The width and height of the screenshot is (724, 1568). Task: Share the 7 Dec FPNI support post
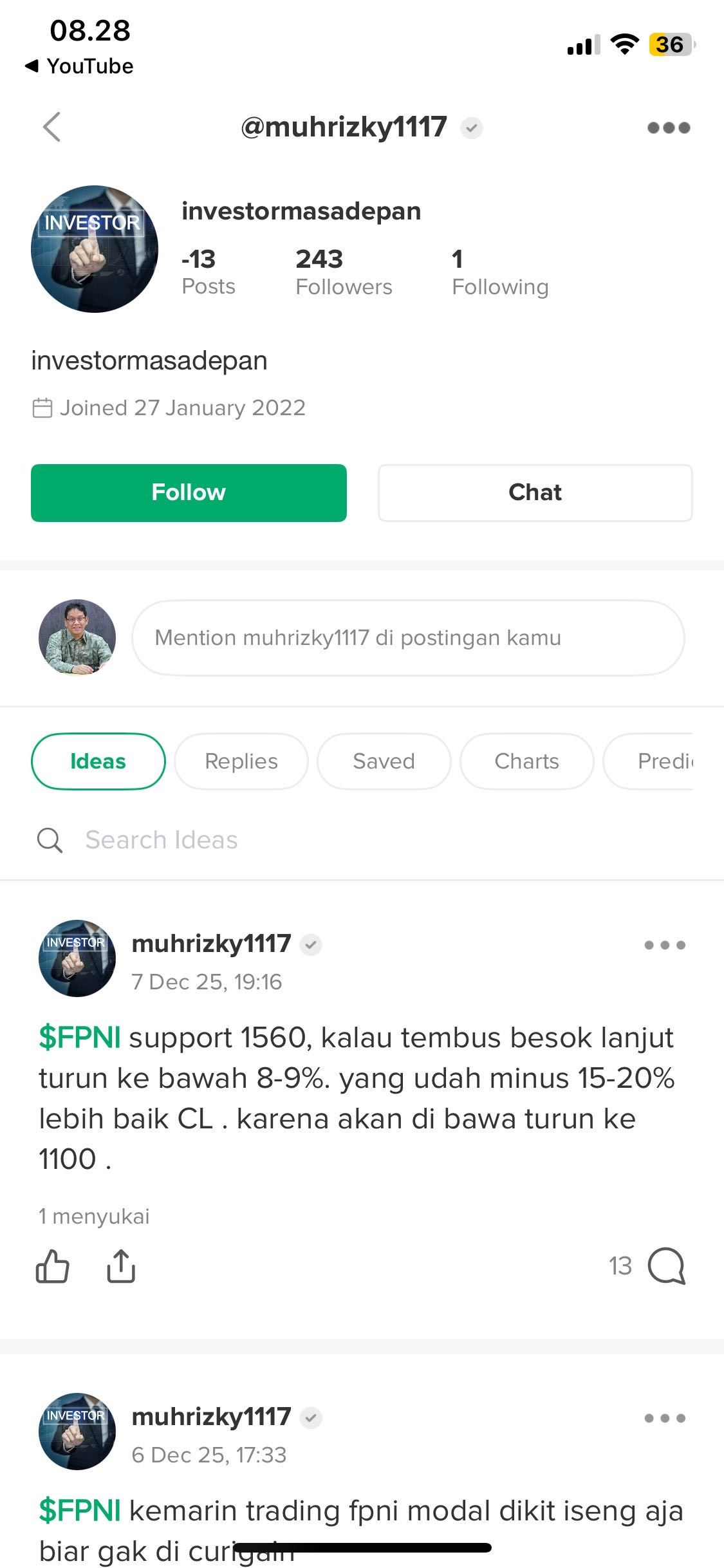(121, 1266)
